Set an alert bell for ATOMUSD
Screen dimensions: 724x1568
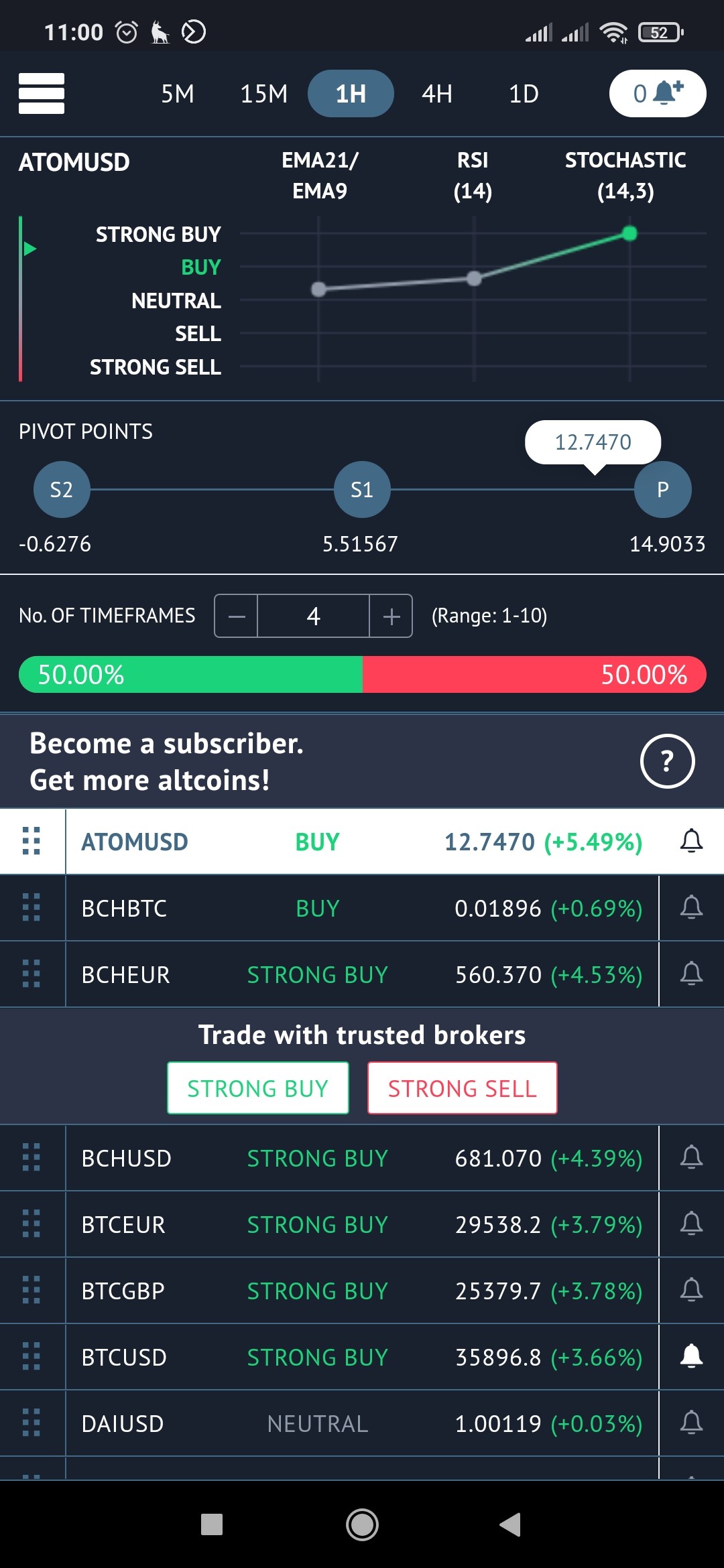coord(691,841)
